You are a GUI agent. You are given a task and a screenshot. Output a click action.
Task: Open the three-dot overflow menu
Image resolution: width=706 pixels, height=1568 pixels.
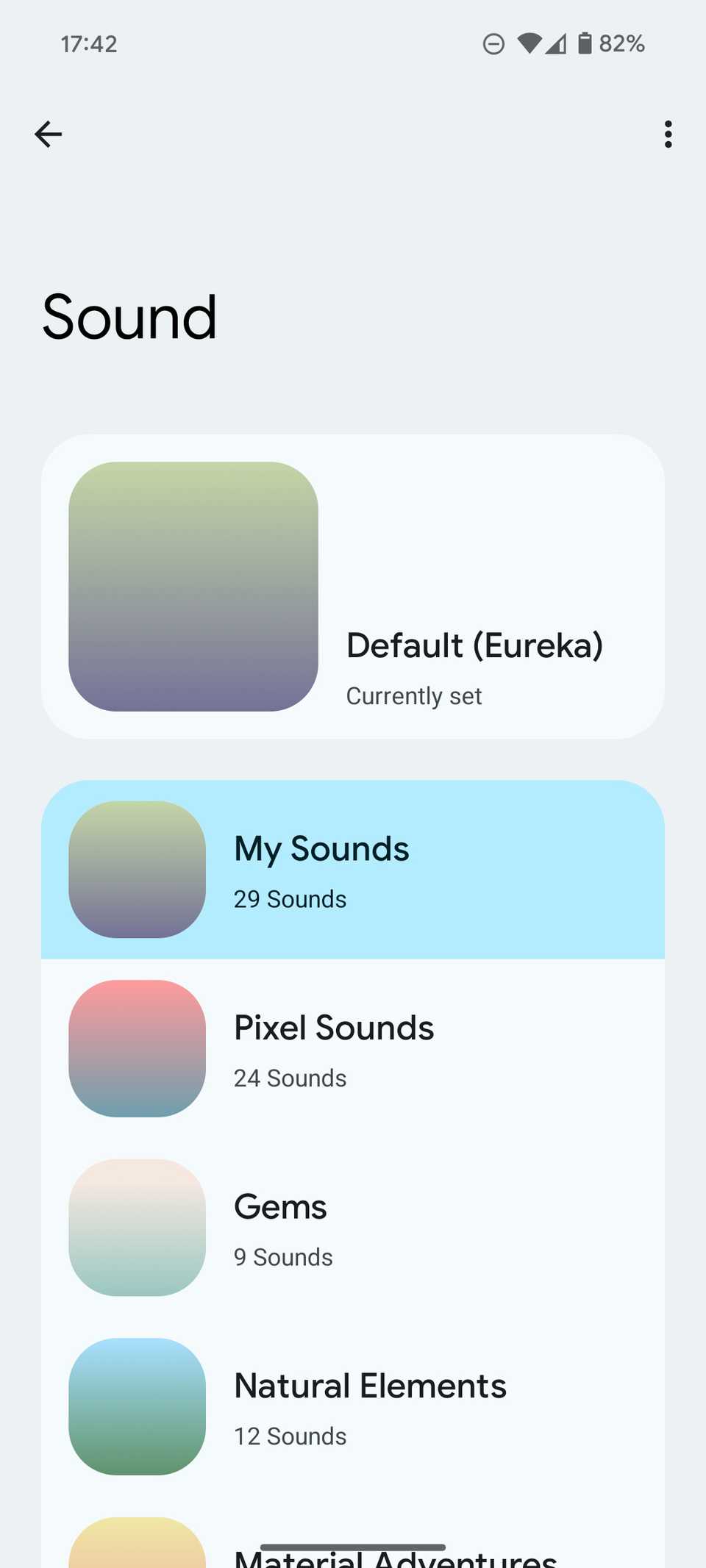668,134
